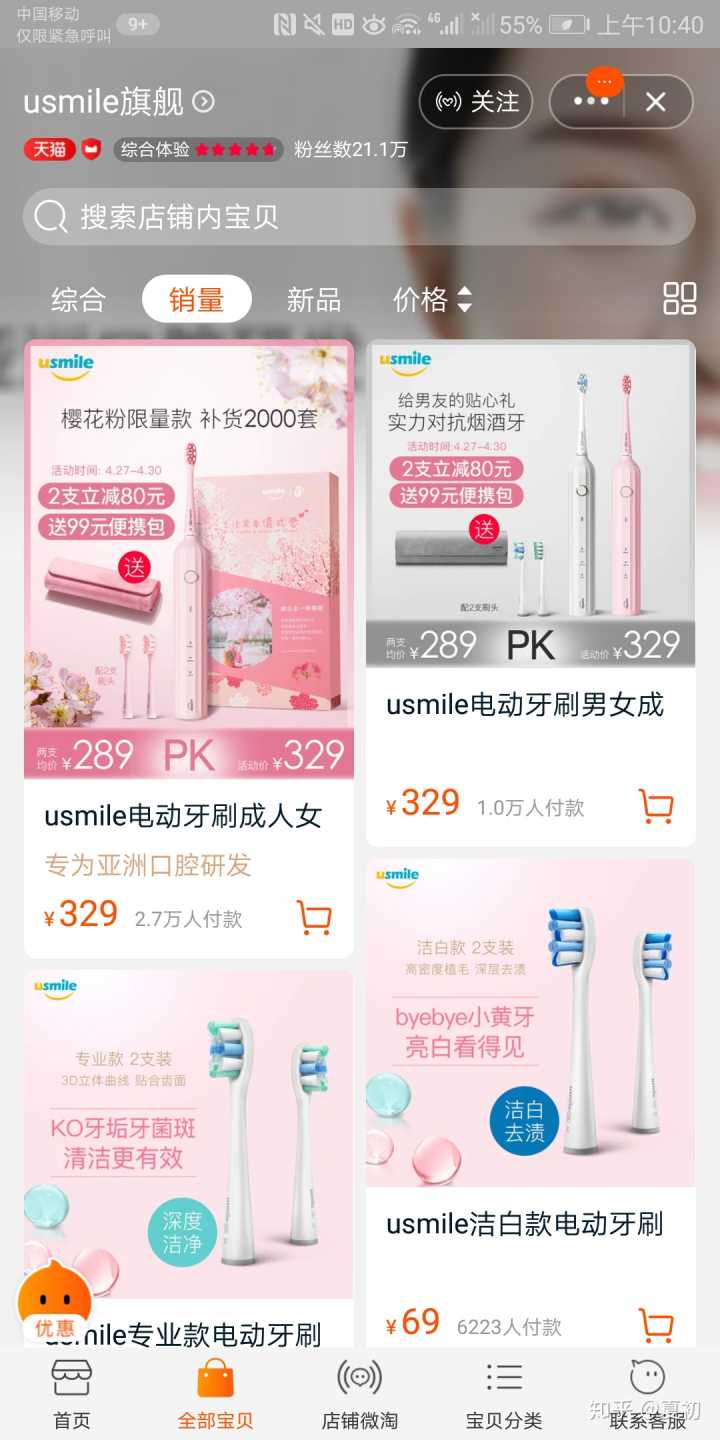Open the three-dot more options menu
The height and width of the screenshot is (1440, 720).
[591, 102]
